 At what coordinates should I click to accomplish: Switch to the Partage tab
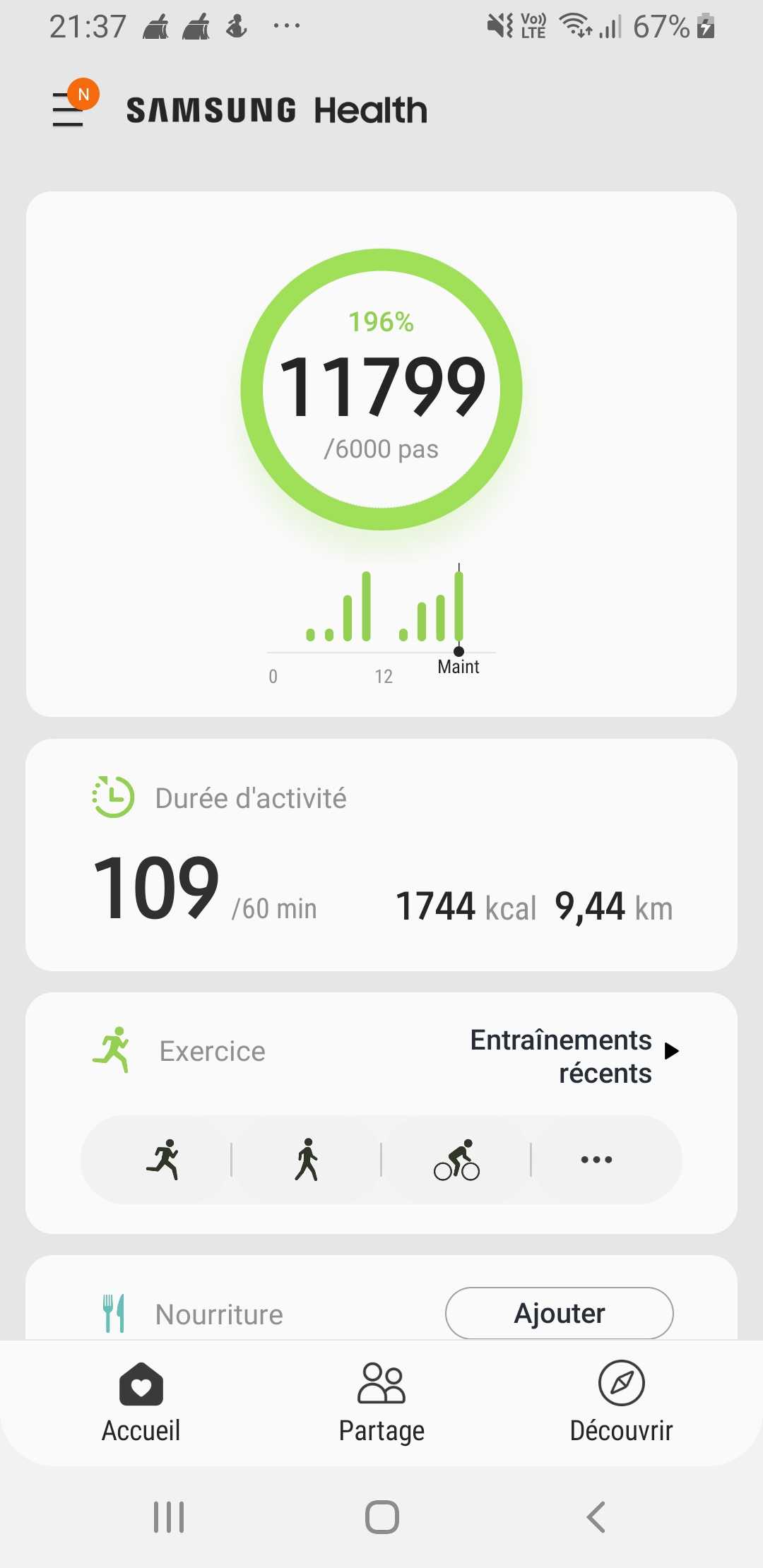tap(381, 1403)
